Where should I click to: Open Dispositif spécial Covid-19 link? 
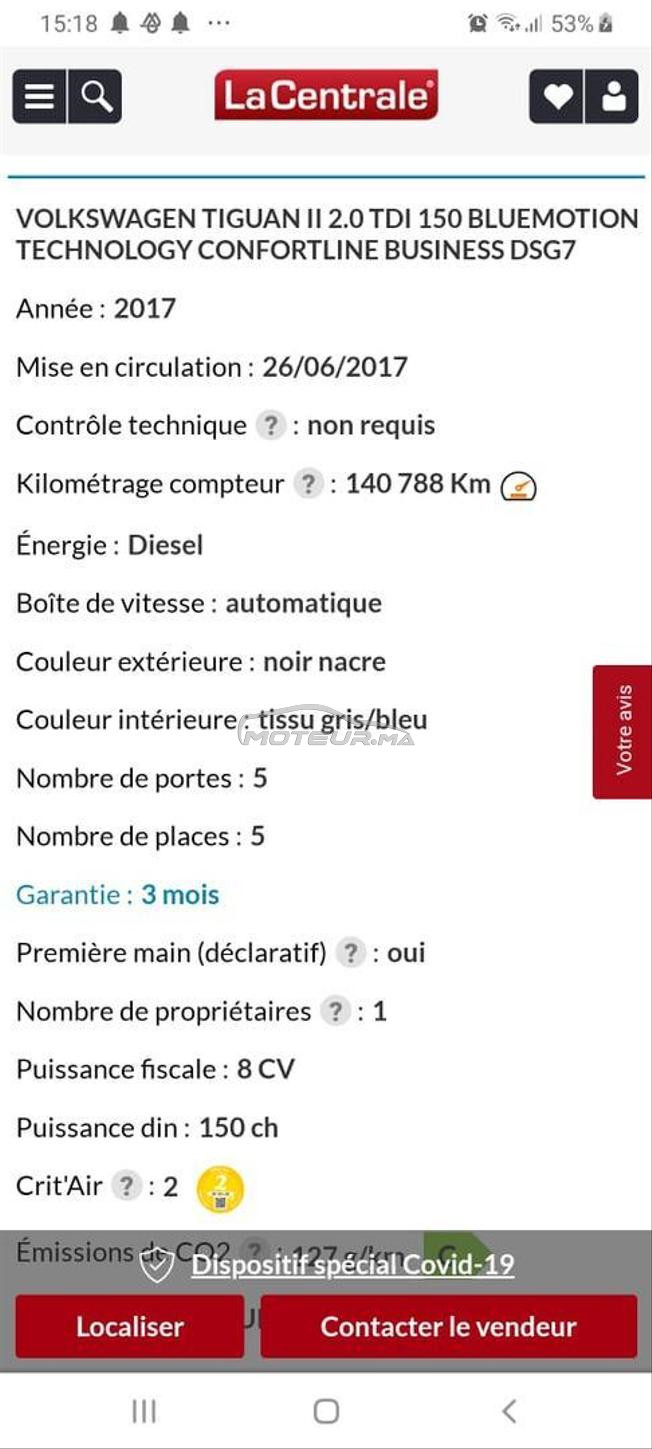[x=353, y=1265]
